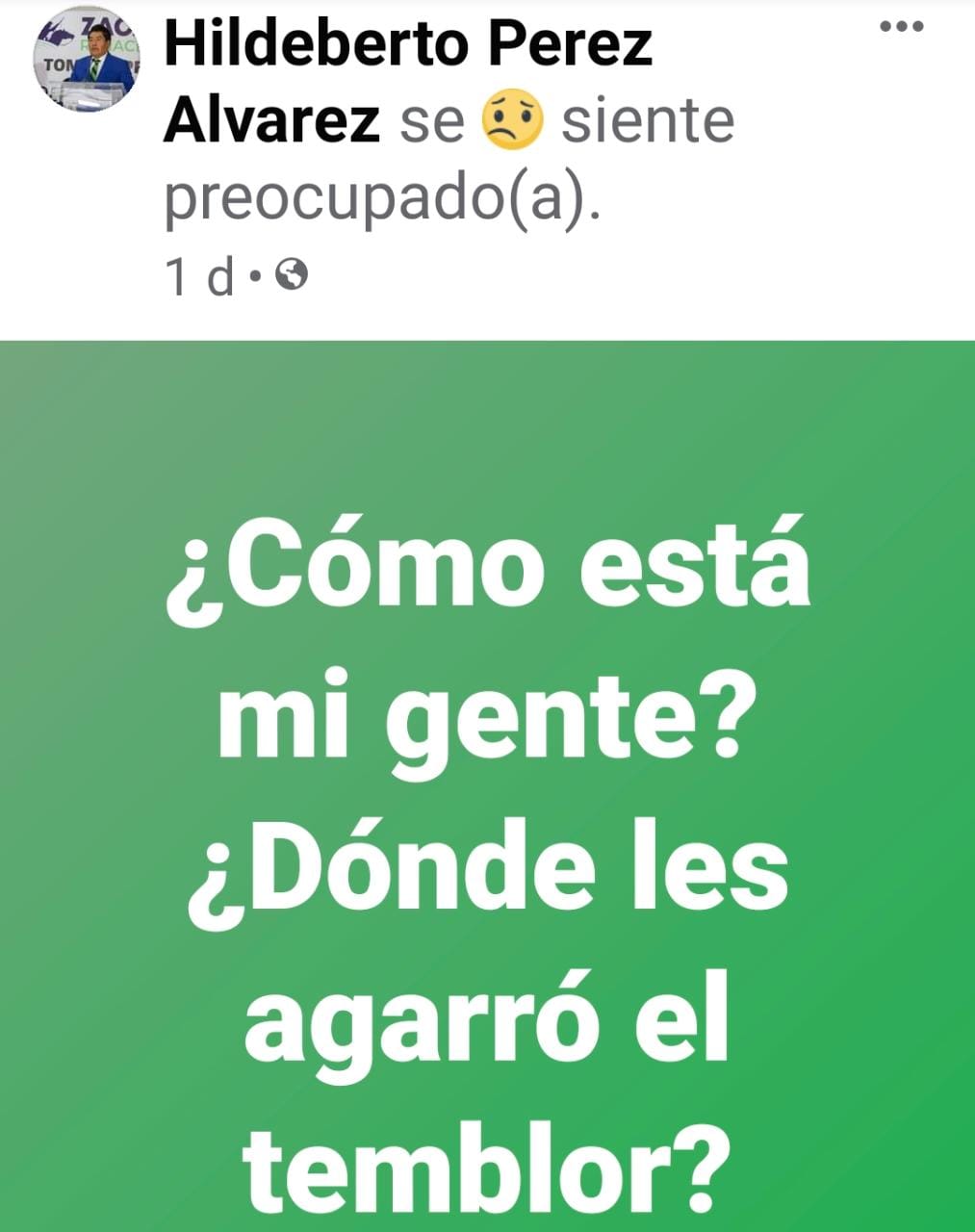Visit the Hildeberto Perez Alvarez profile name link

408,45
